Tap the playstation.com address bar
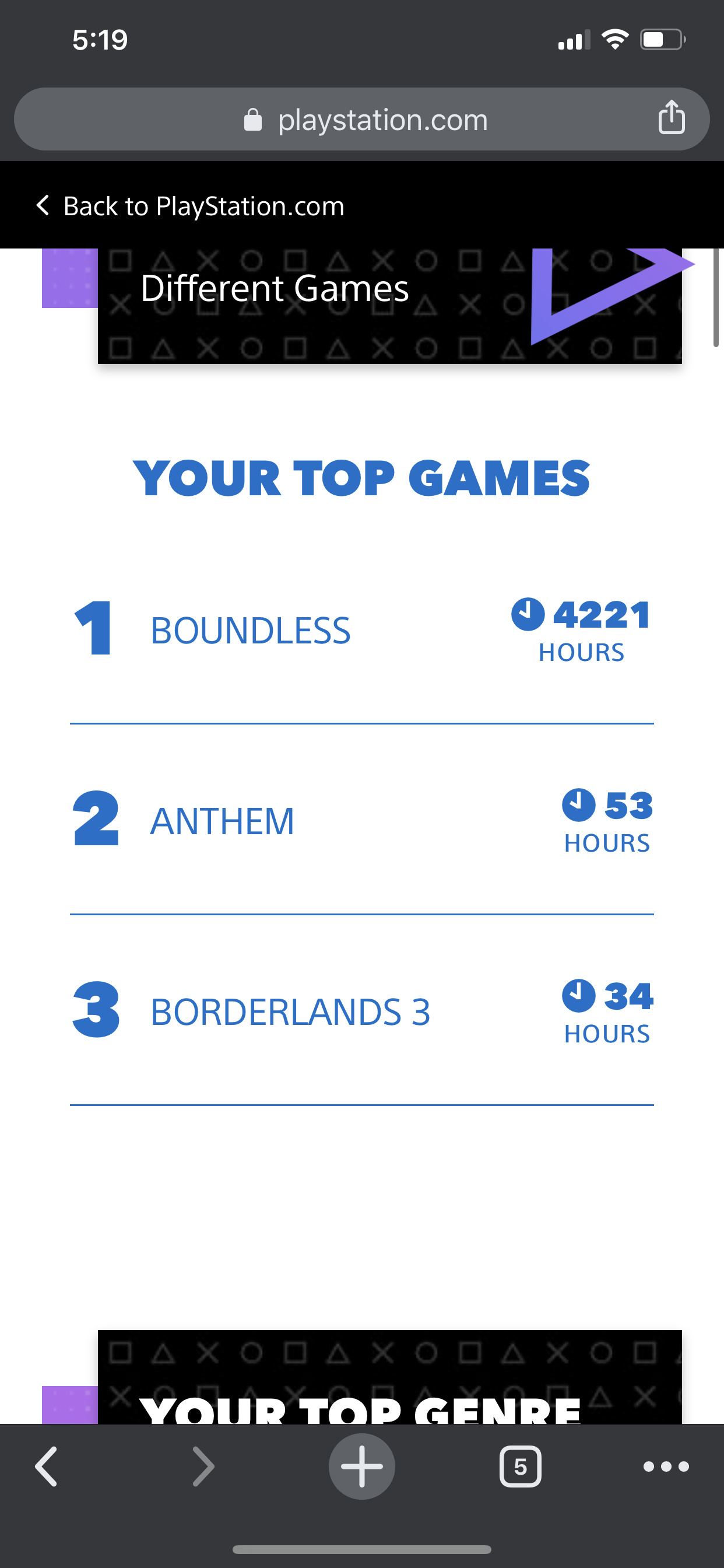The height and width of the screenshot is (1568, 724). [362, 120]
